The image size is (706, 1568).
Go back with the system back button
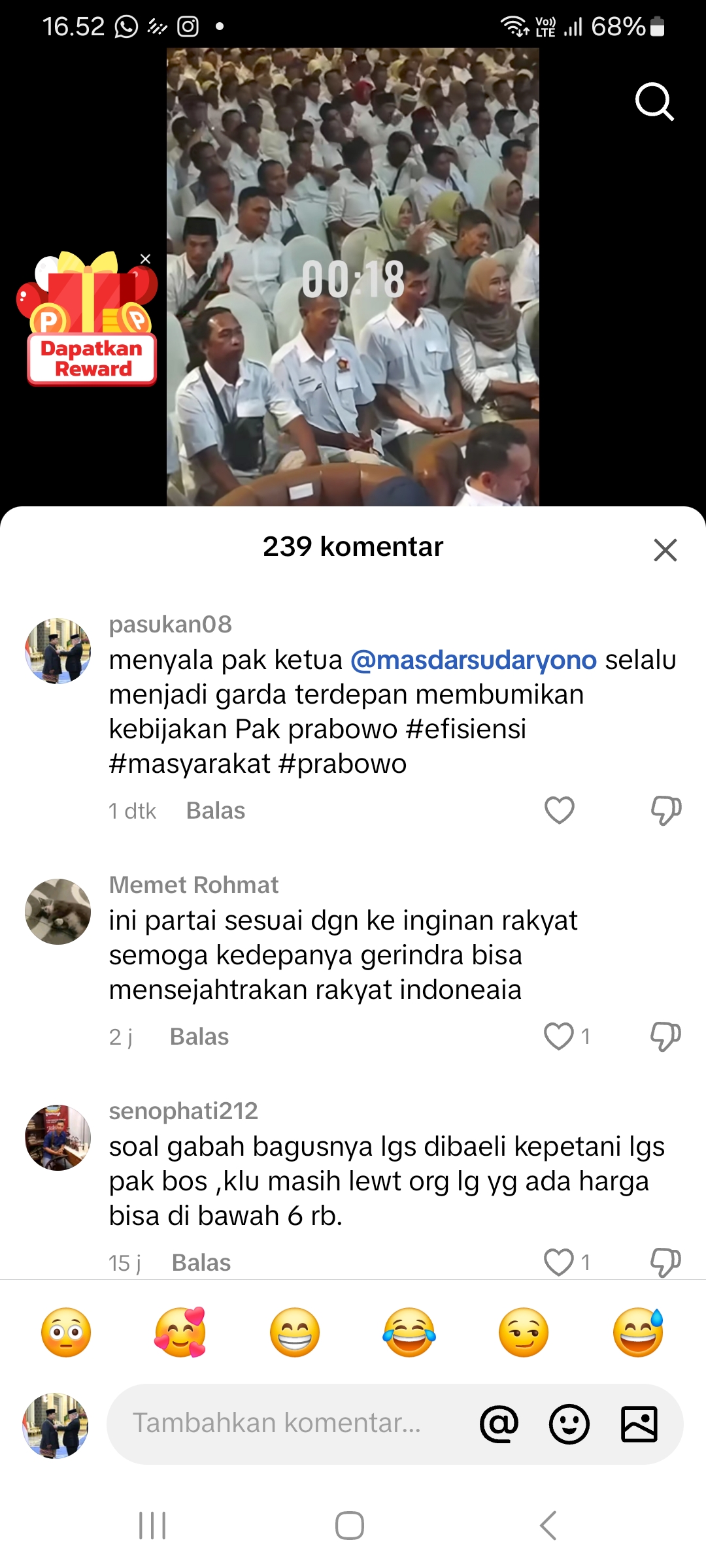pos(548,1526)
